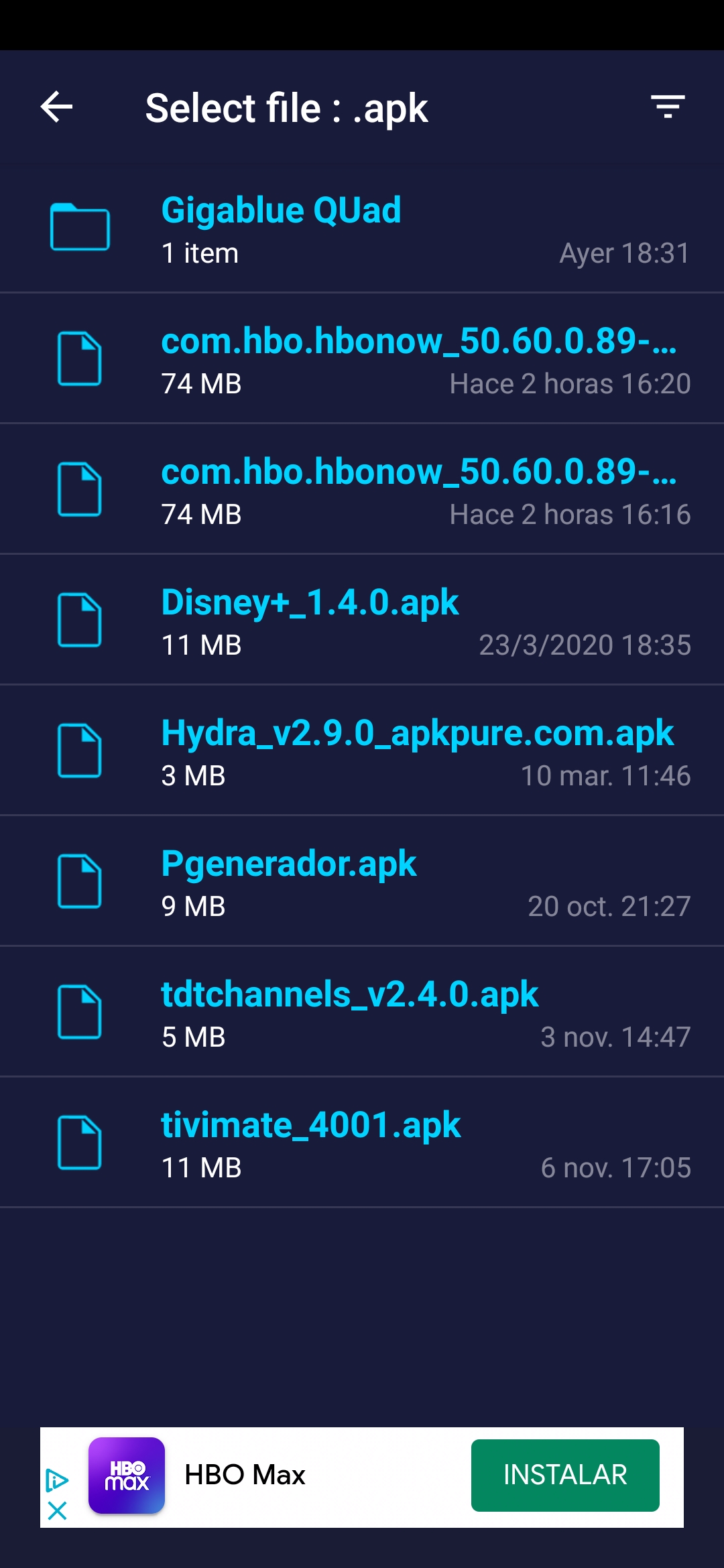Viewport: 724px width, 1568px height.
Task: Open the sort/filter options icon
Action: [x=667, y=107]
